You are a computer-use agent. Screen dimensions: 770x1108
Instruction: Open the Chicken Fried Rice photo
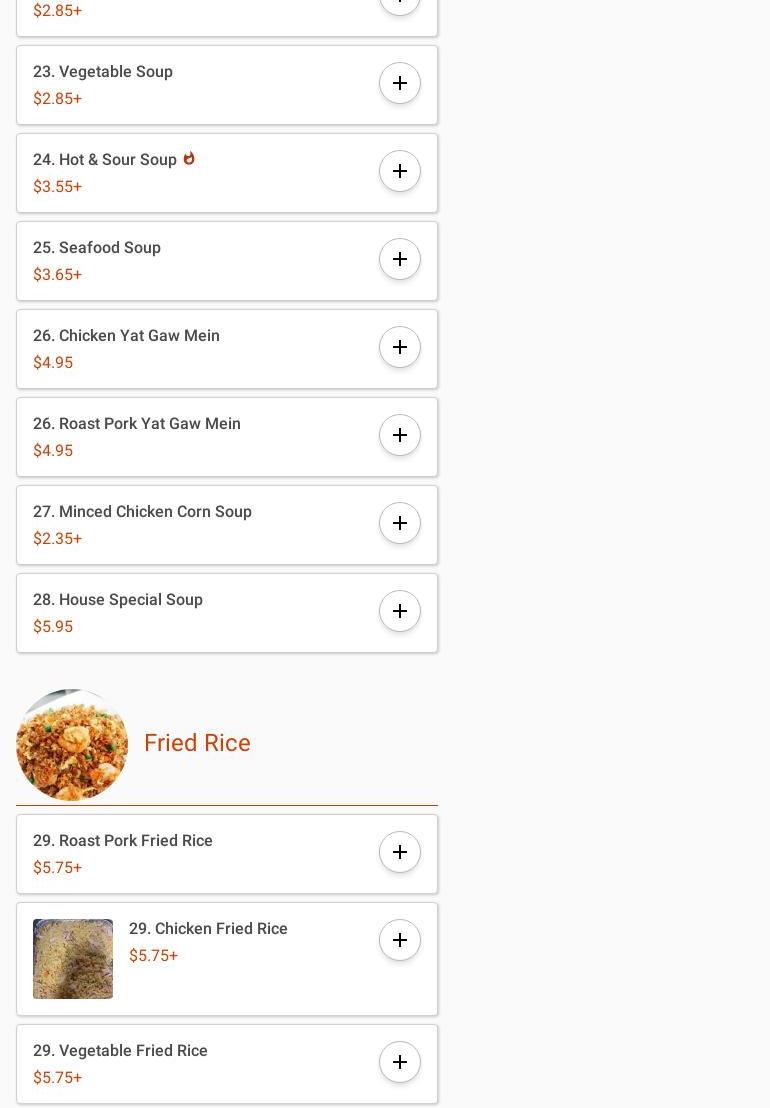[73, 959]
